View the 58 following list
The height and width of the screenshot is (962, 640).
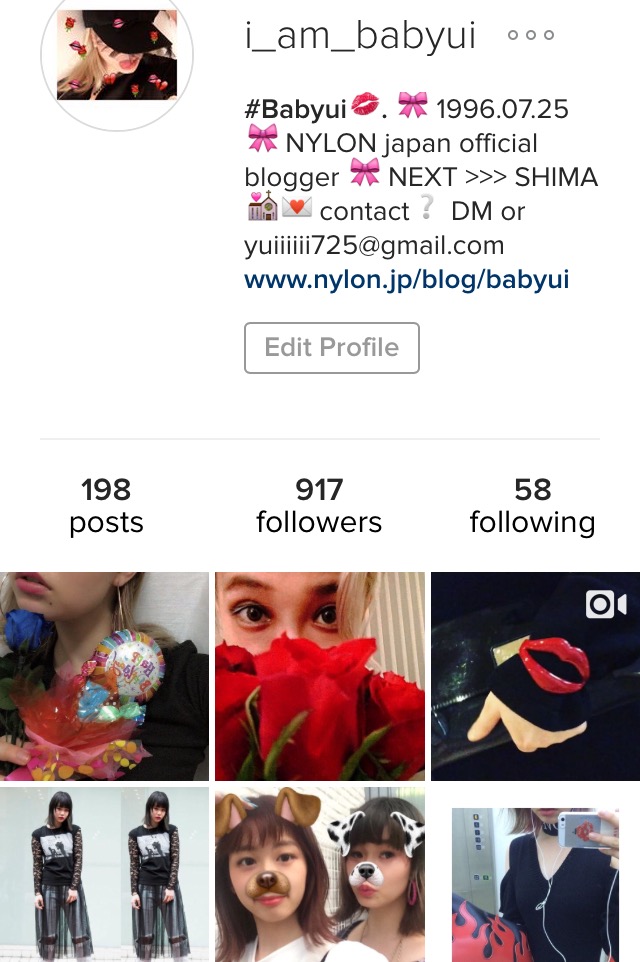[x=532, y=505]
